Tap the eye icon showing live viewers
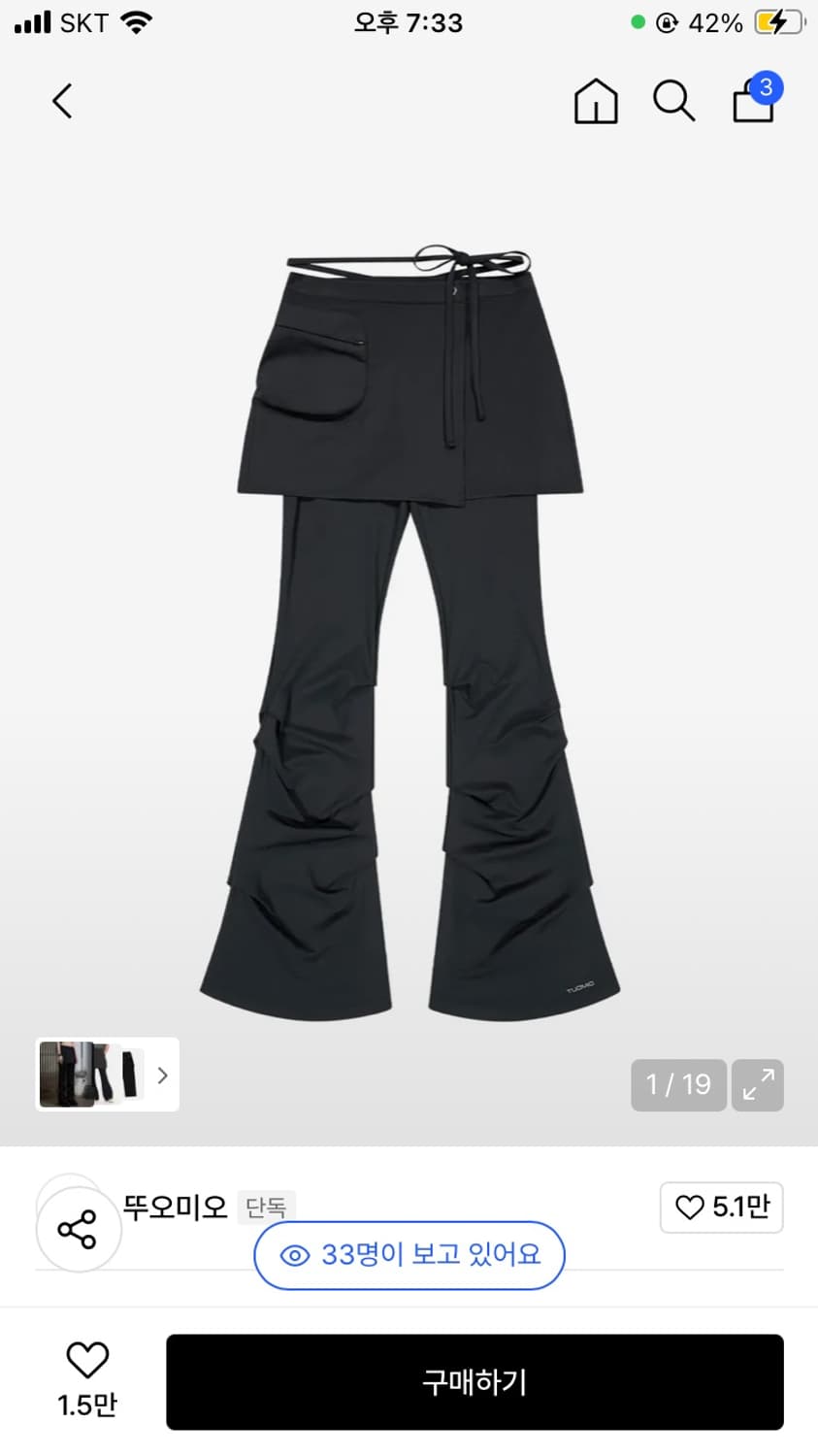Image resolution: width=818 pixels, height=1456 pixels. tap(296, 1255)
